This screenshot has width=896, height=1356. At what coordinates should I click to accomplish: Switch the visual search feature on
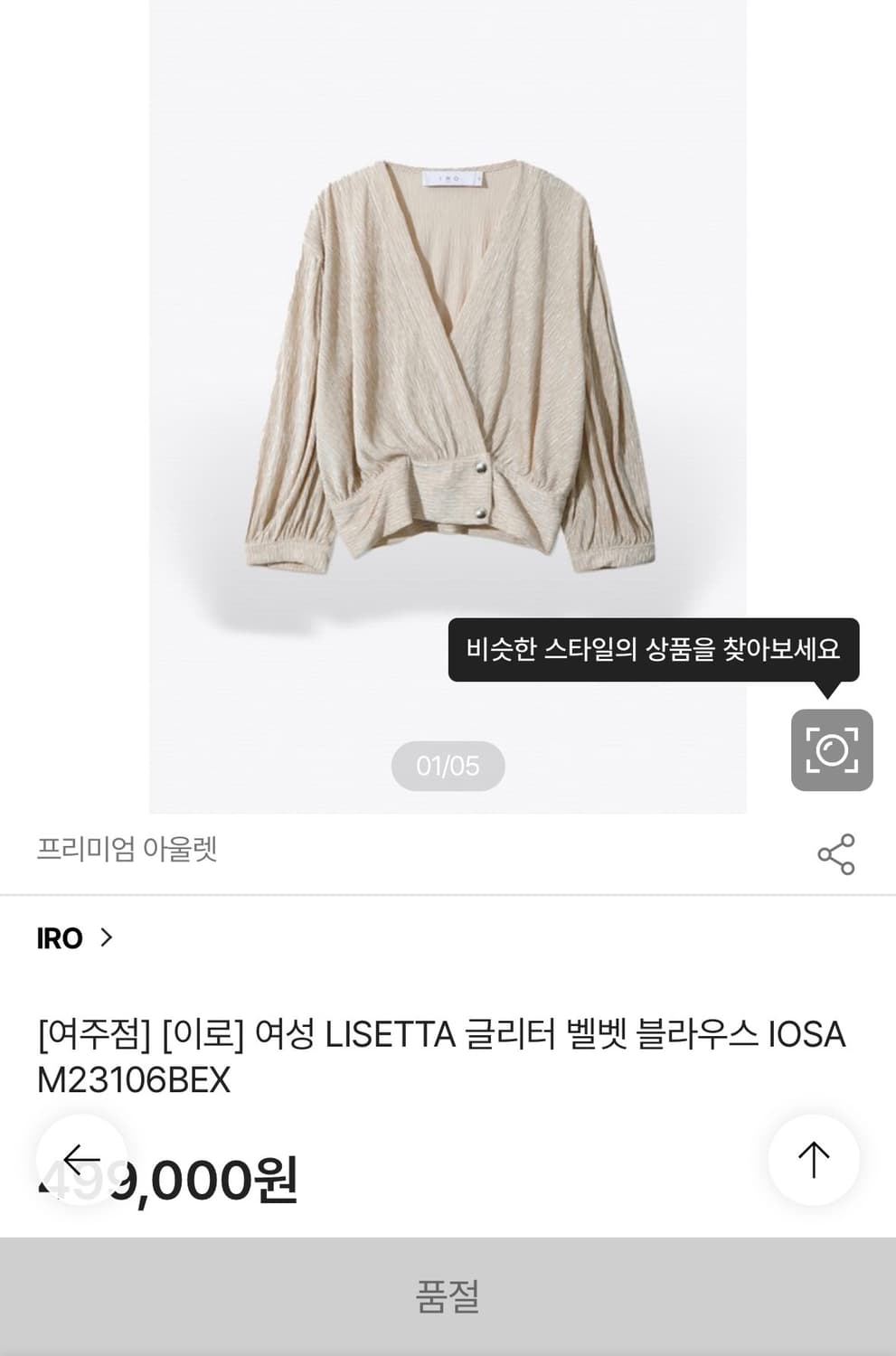tap(834, 749)
